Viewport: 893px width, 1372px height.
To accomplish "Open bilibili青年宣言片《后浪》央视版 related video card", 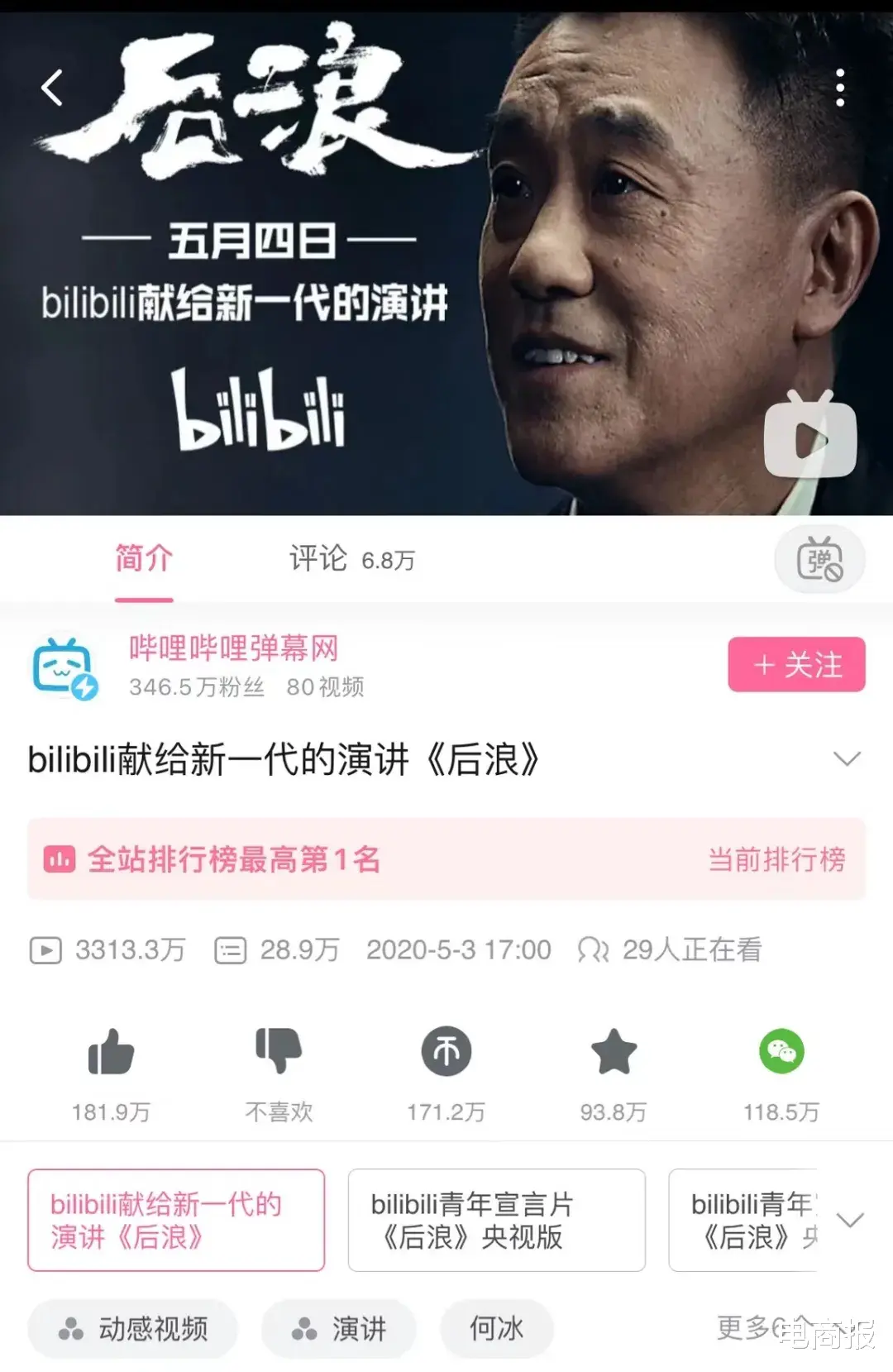I will (497, 1219).
